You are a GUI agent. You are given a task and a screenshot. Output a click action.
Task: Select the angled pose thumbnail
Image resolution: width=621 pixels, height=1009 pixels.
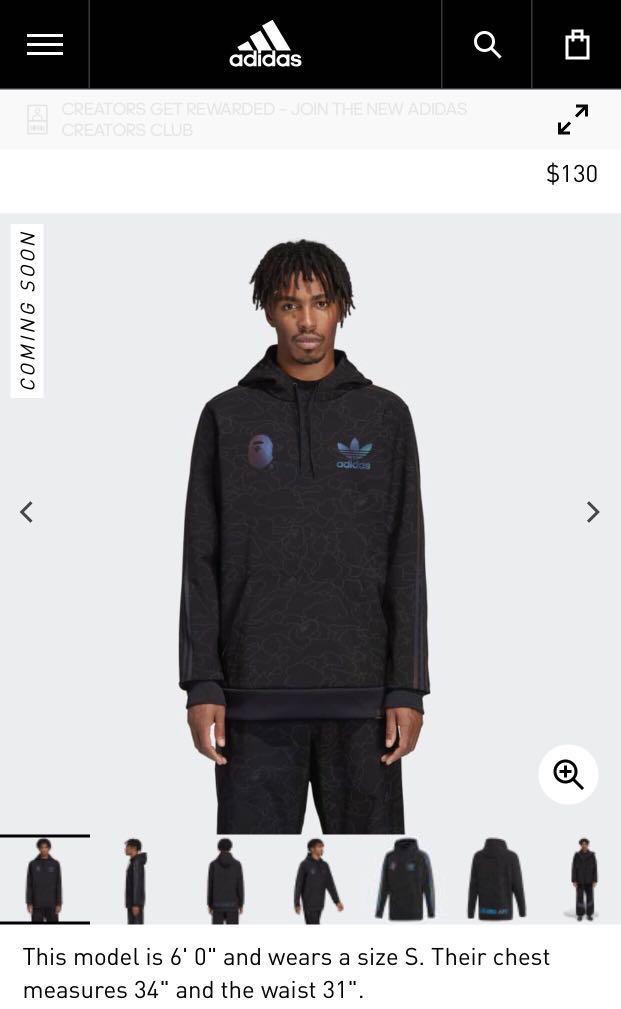pyautogui.click(x=316, y=880)
